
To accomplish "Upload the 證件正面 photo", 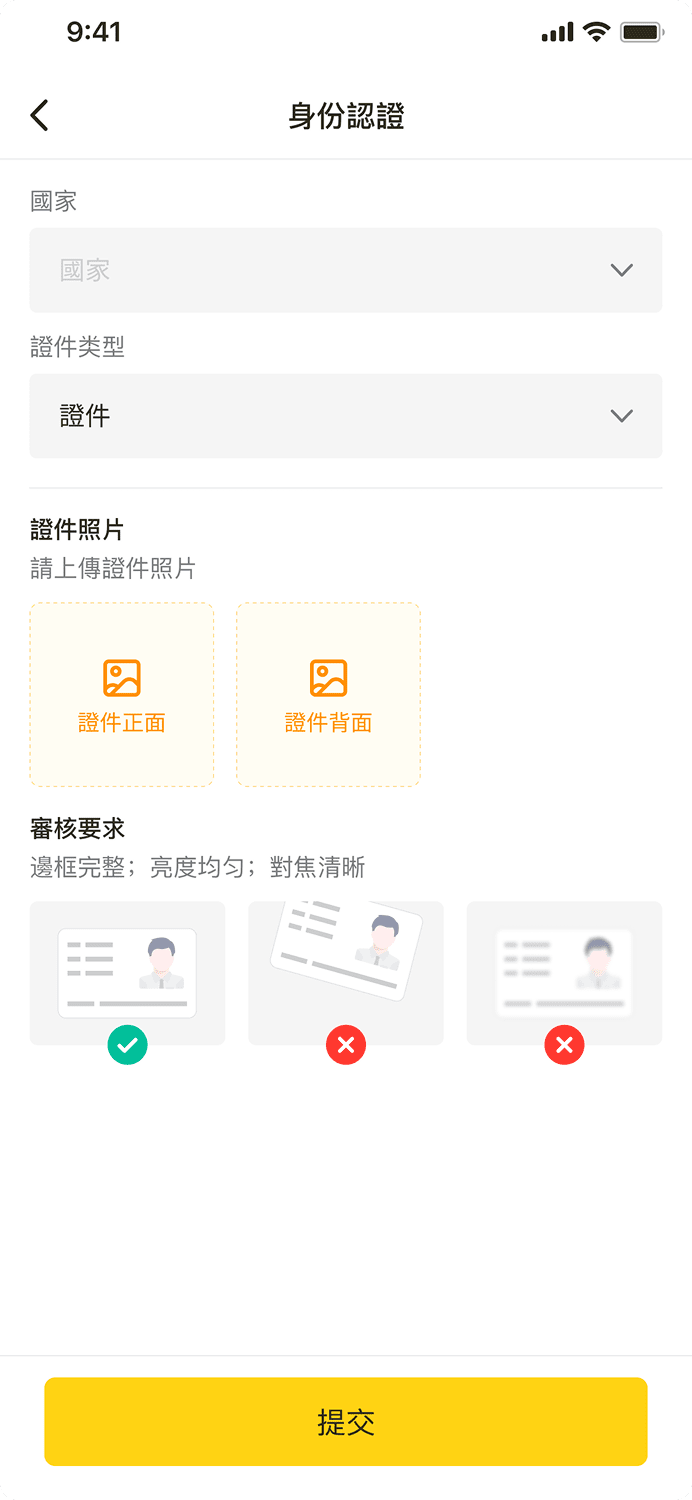I will [122, 694].
